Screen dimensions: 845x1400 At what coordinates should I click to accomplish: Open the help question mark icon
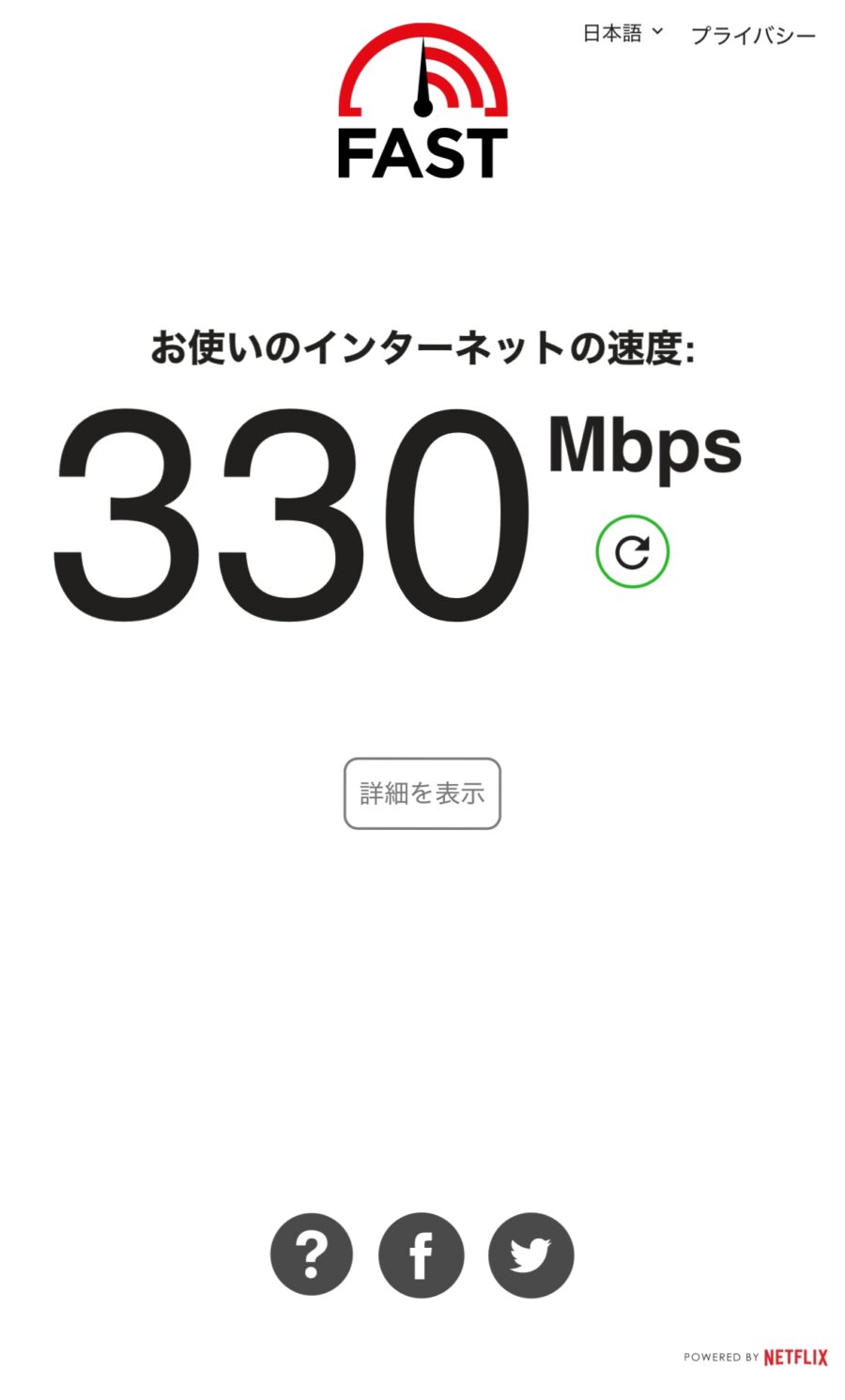tap(312, 1254)
